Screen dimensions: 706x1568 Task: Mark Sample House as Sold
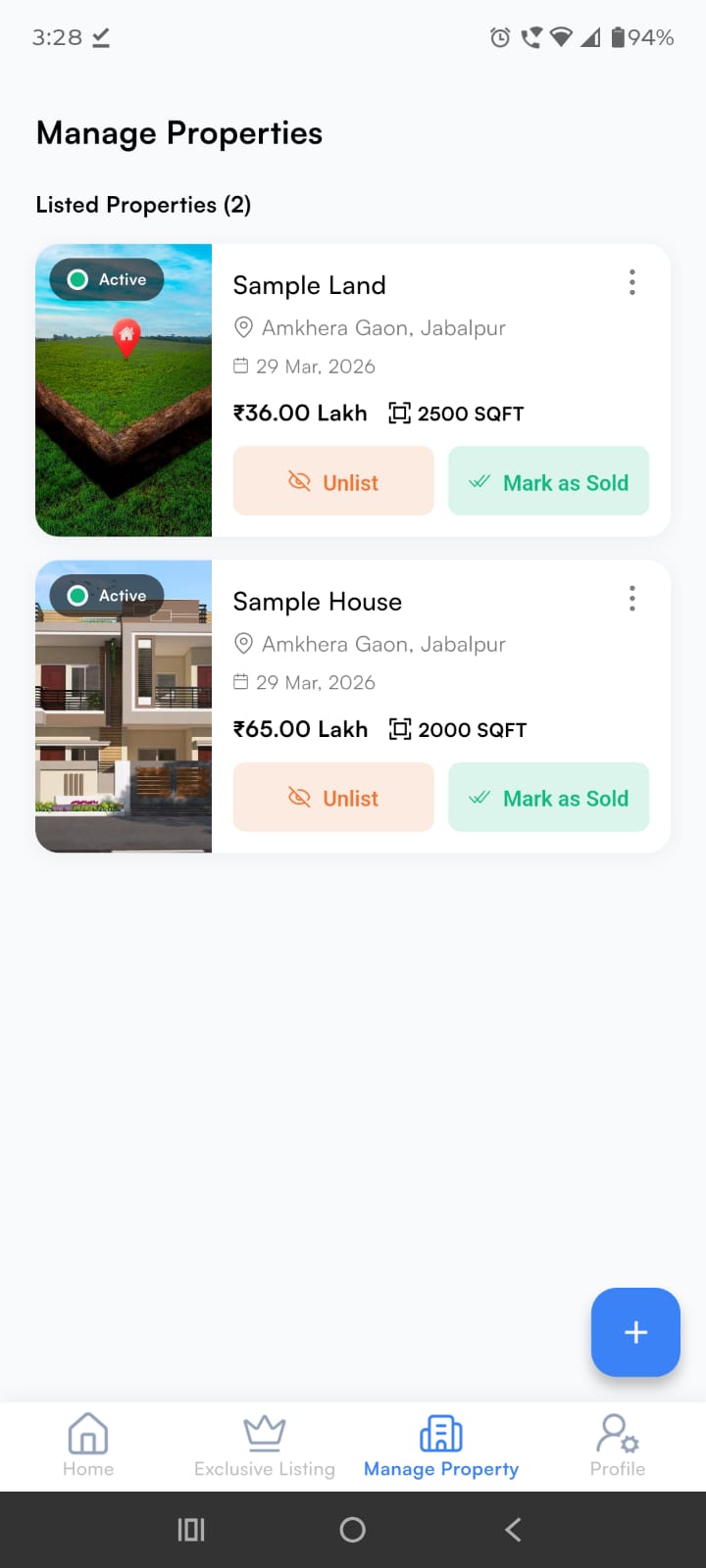(548, 797)
